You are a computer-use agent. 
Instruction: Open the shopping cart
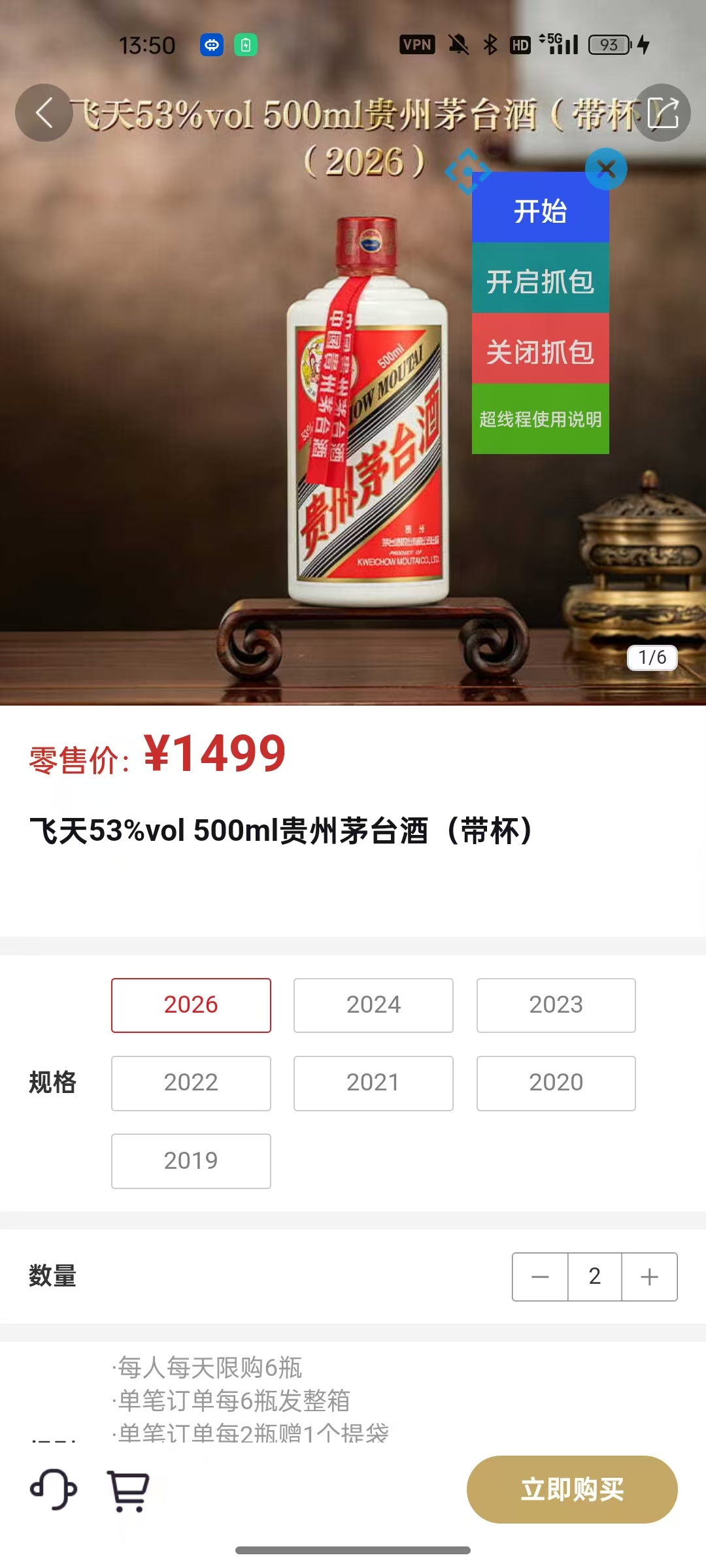click(129, 1490)
